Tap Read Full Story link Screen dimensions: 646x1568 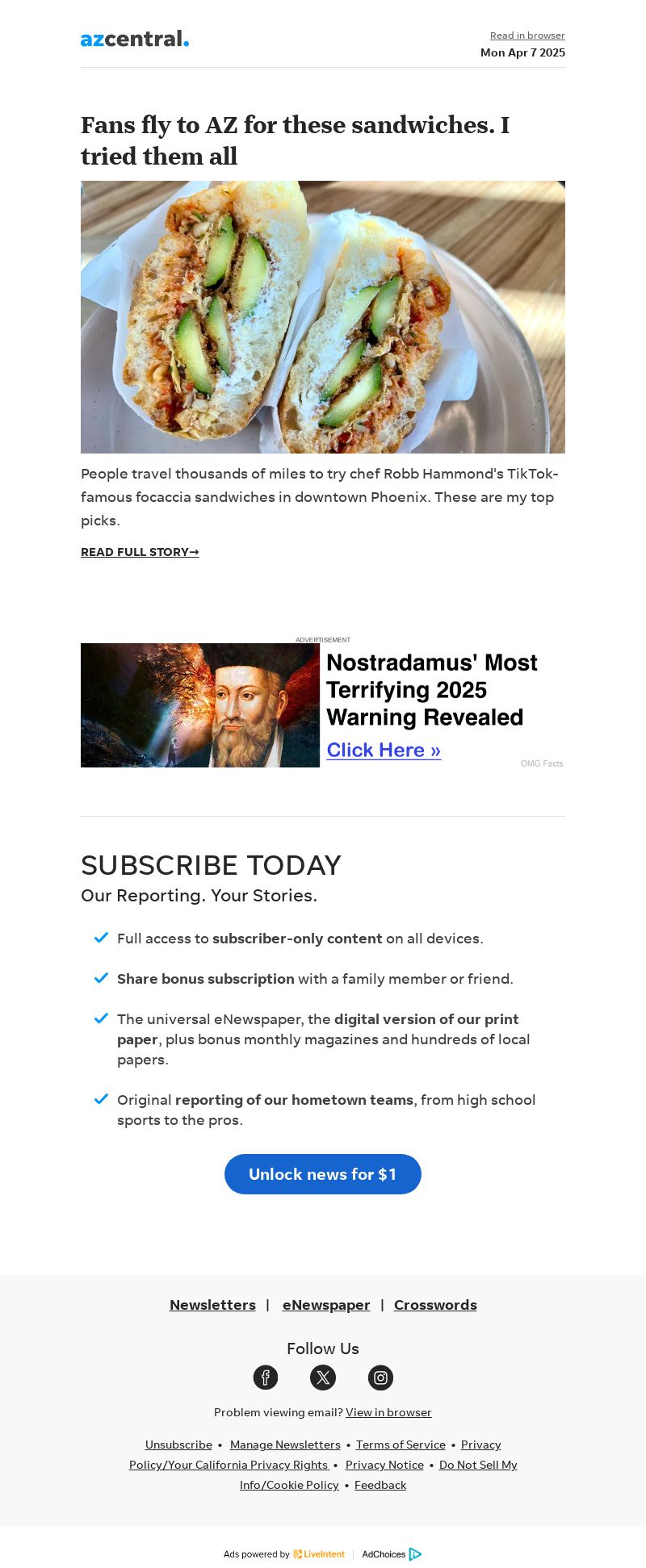[140, 552]
